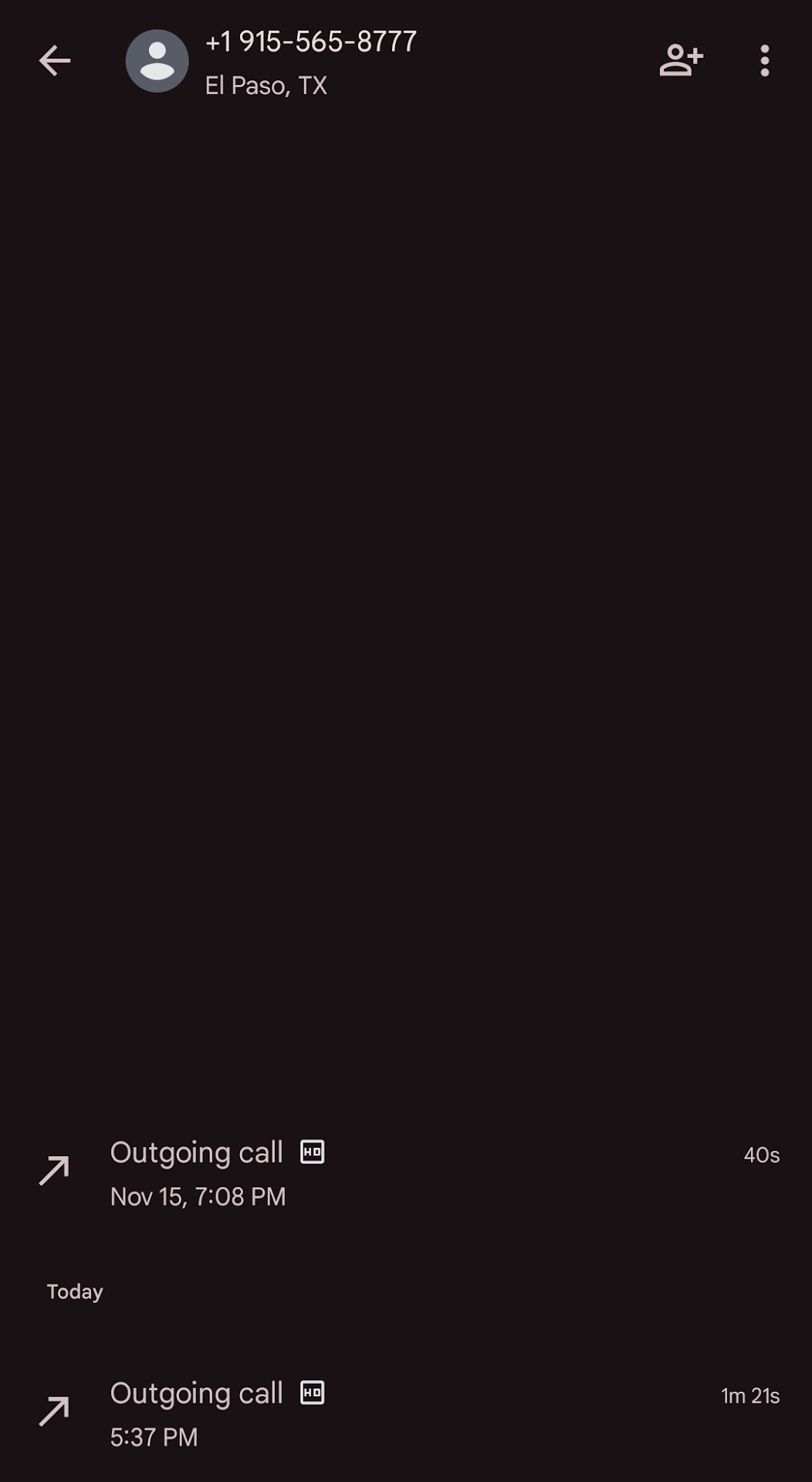Screen dimensions: 812x1482
Task: Open the Nov 15, 7:08 PM outgoing call
Action: pyautogui.click(x=406, y=1172)
